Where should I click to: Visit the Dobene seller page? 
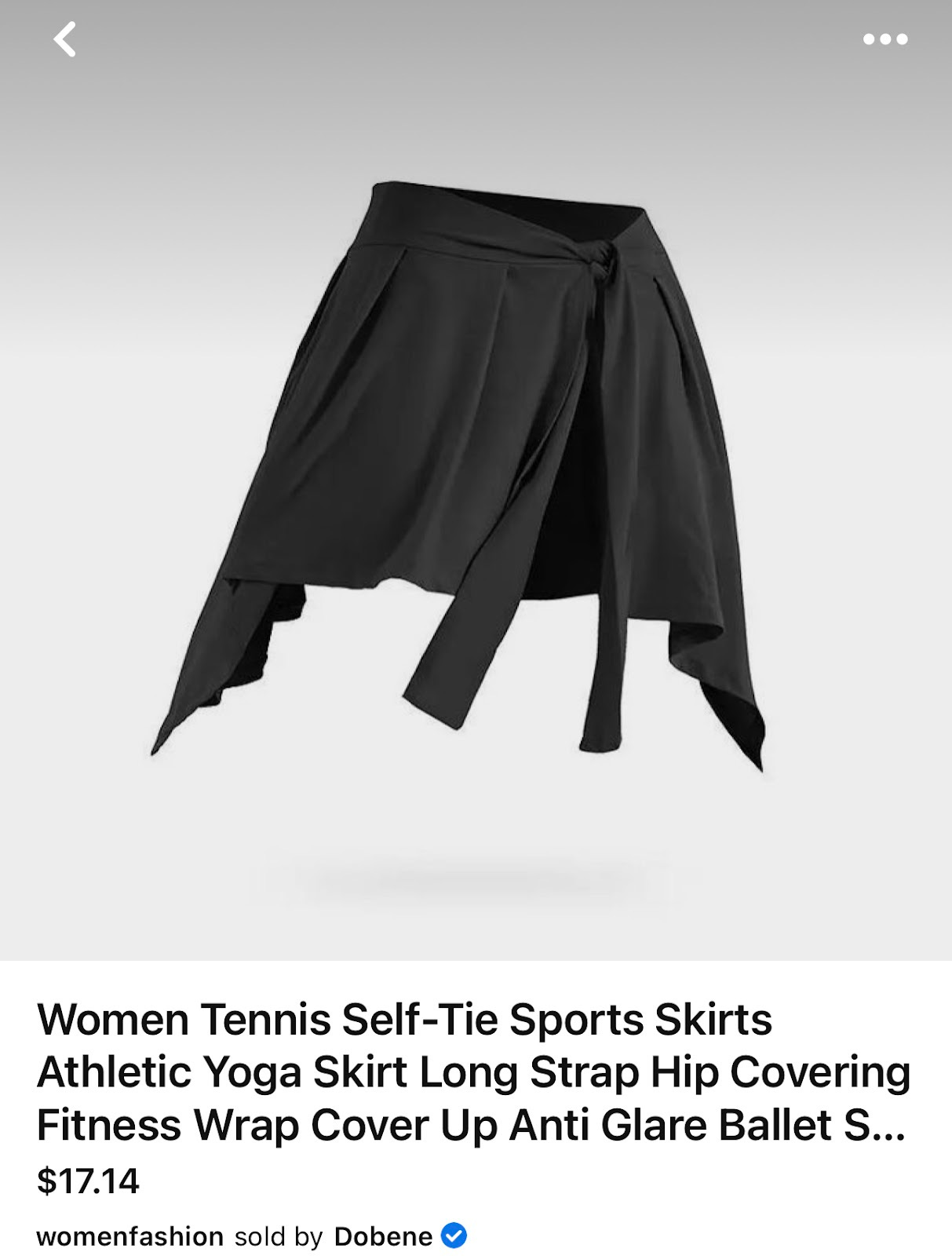pos(383,1236)
